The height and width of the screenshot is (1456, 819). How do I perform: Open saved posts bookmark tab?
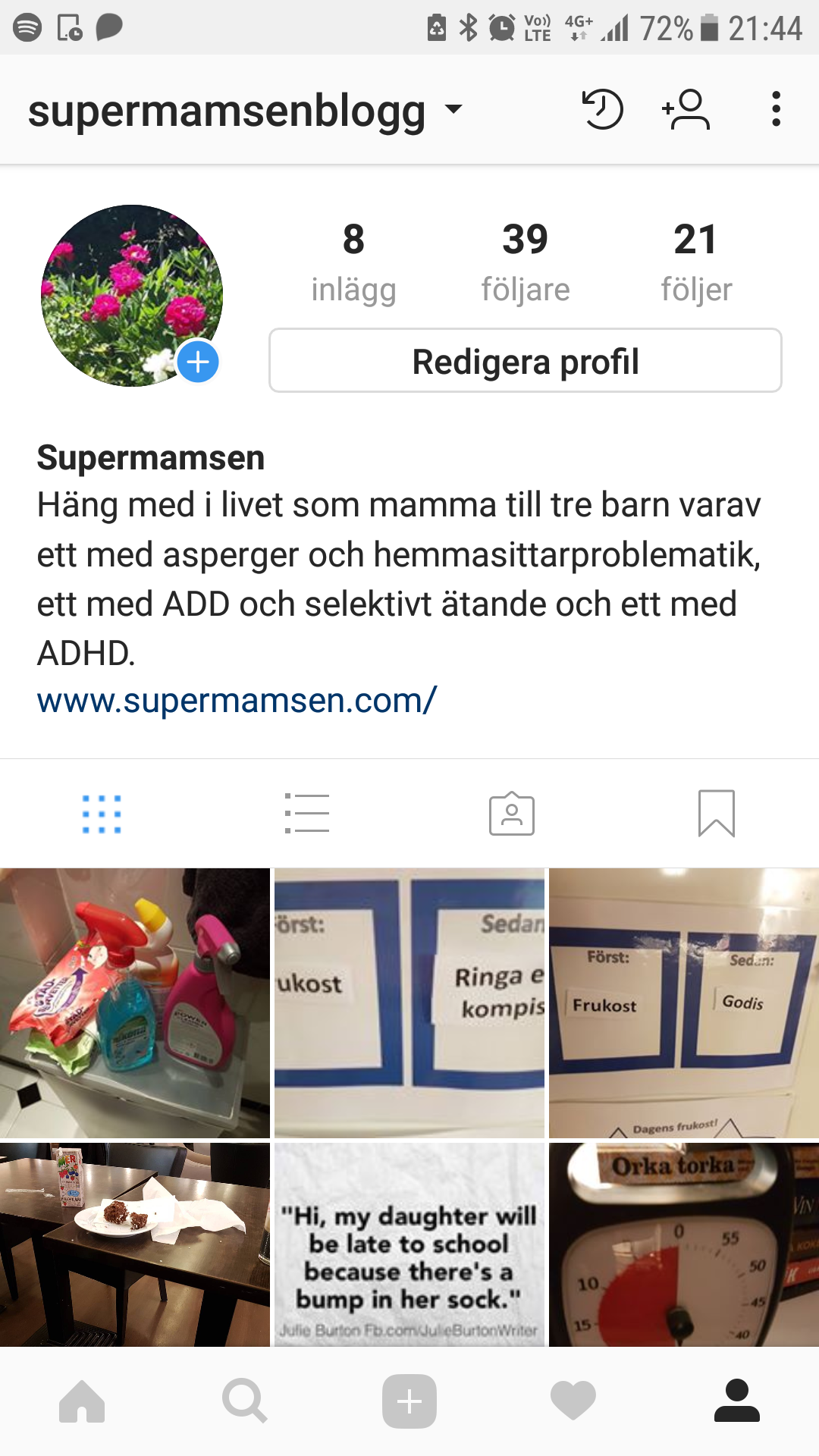coord(716,814)
